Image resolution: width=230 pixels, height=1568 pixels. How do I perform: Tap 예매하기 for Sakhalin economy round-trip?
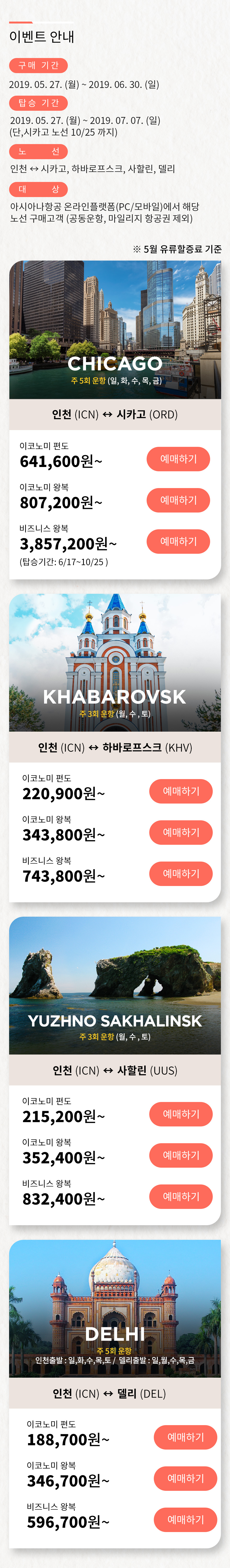181,1155
